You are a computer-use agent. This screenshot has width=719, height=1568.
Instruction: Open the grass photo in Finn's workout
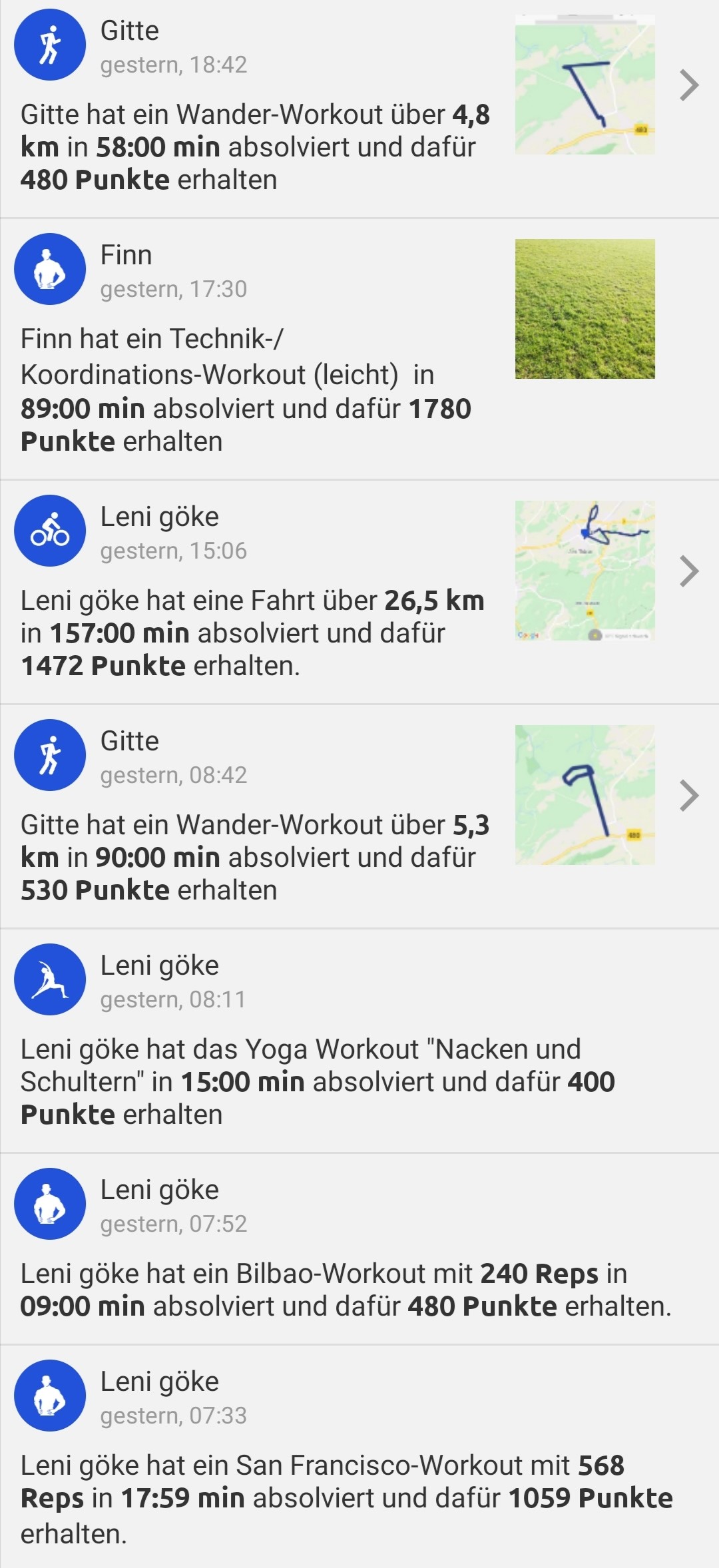(585, 309)
